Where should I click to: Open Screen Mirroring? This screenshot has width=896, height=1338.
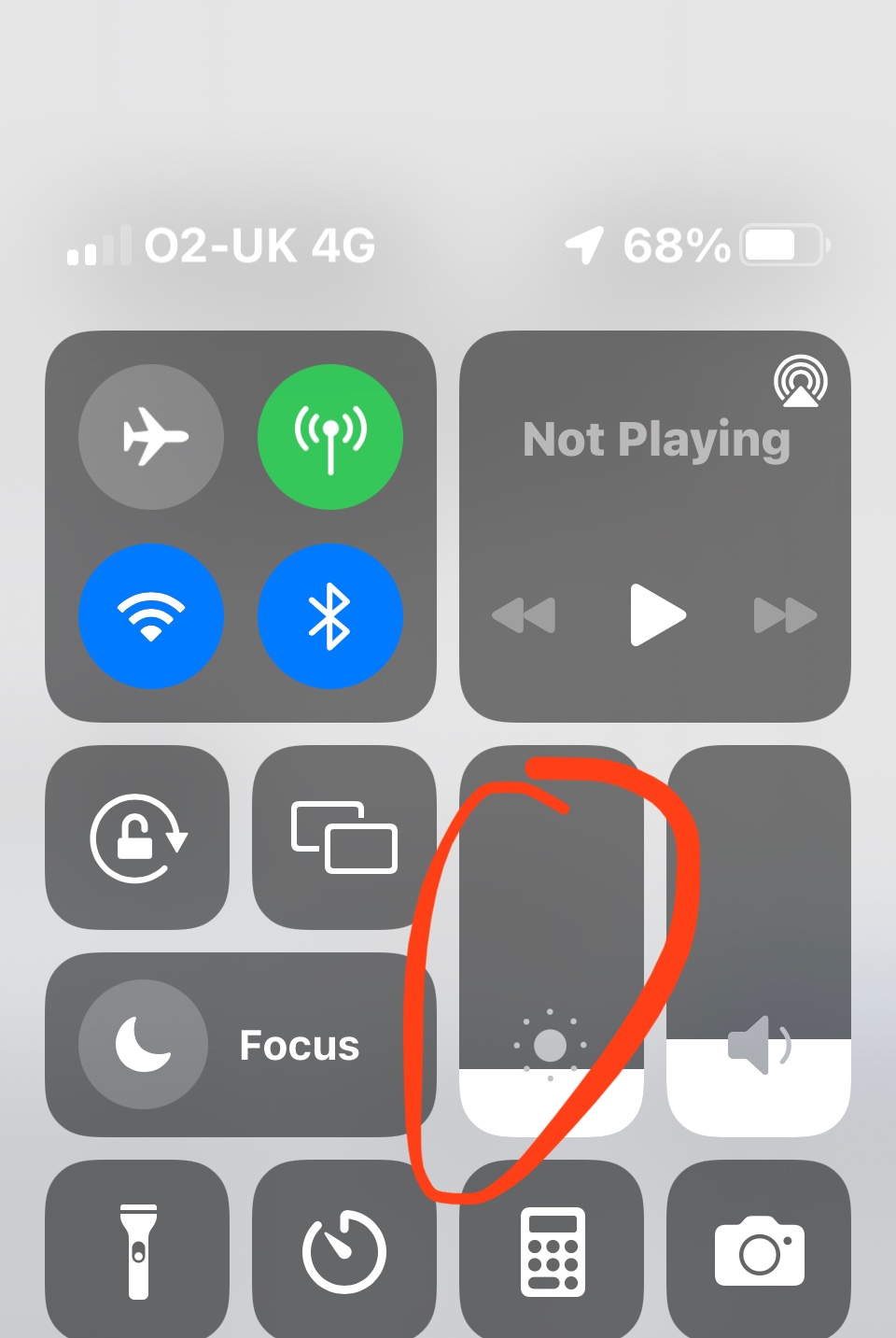pyautogui.click(x=344, y=837)
